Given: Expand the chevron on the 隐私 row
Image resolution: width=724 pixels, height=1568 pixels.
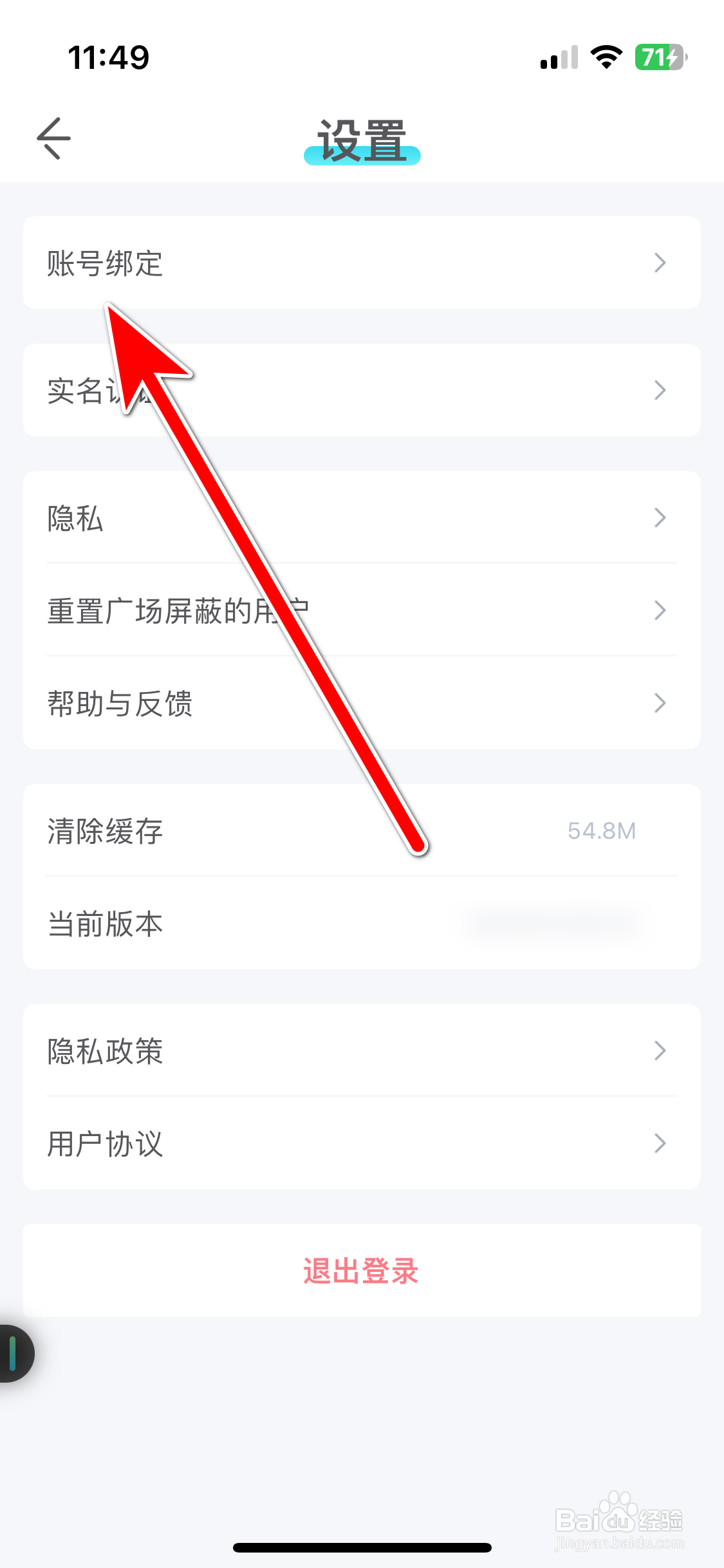Looking at the screenshot, I should tap(660, 518).
